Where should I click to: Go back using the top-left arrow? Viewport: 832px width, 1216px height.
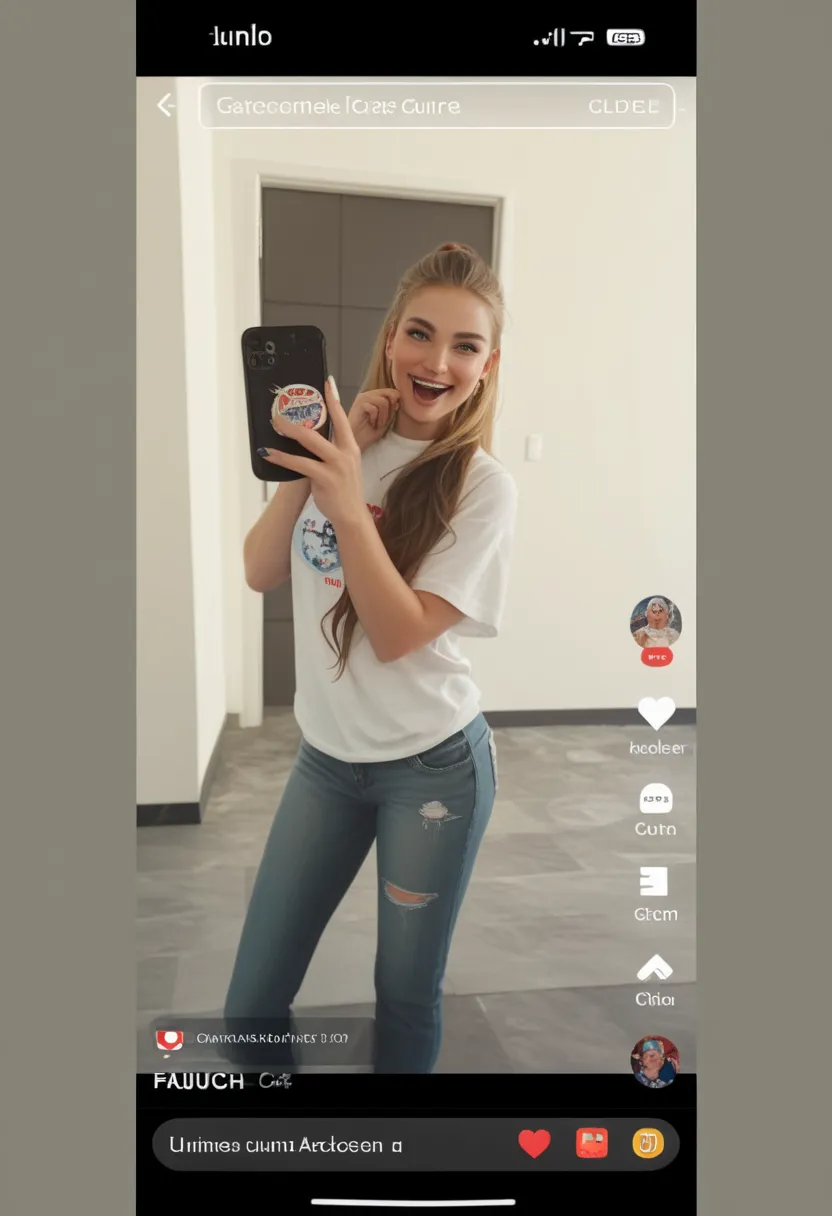tap(166, 105)
